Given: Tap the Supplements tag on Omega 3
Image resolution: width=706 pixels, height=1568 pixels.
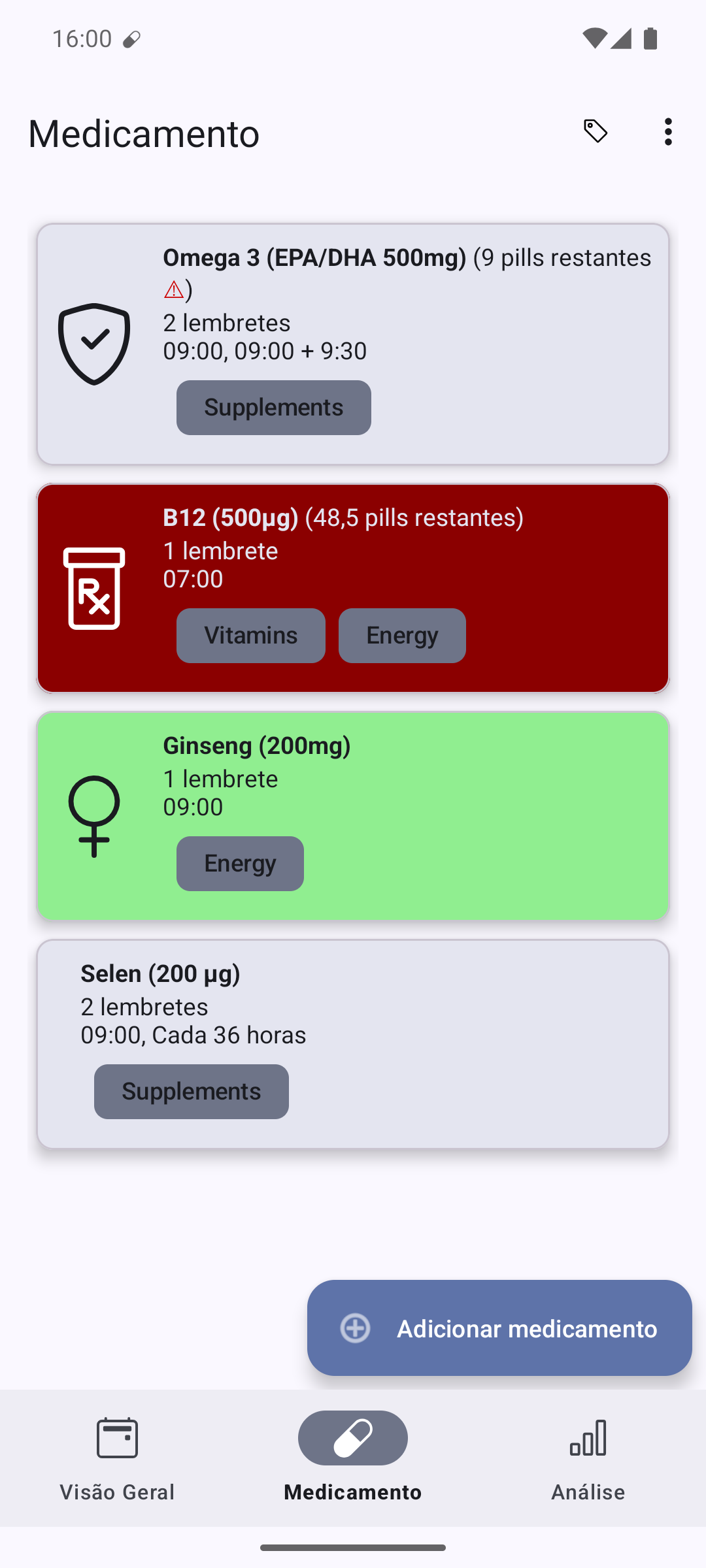Looking at the screenshot, I should click(274, 408).
